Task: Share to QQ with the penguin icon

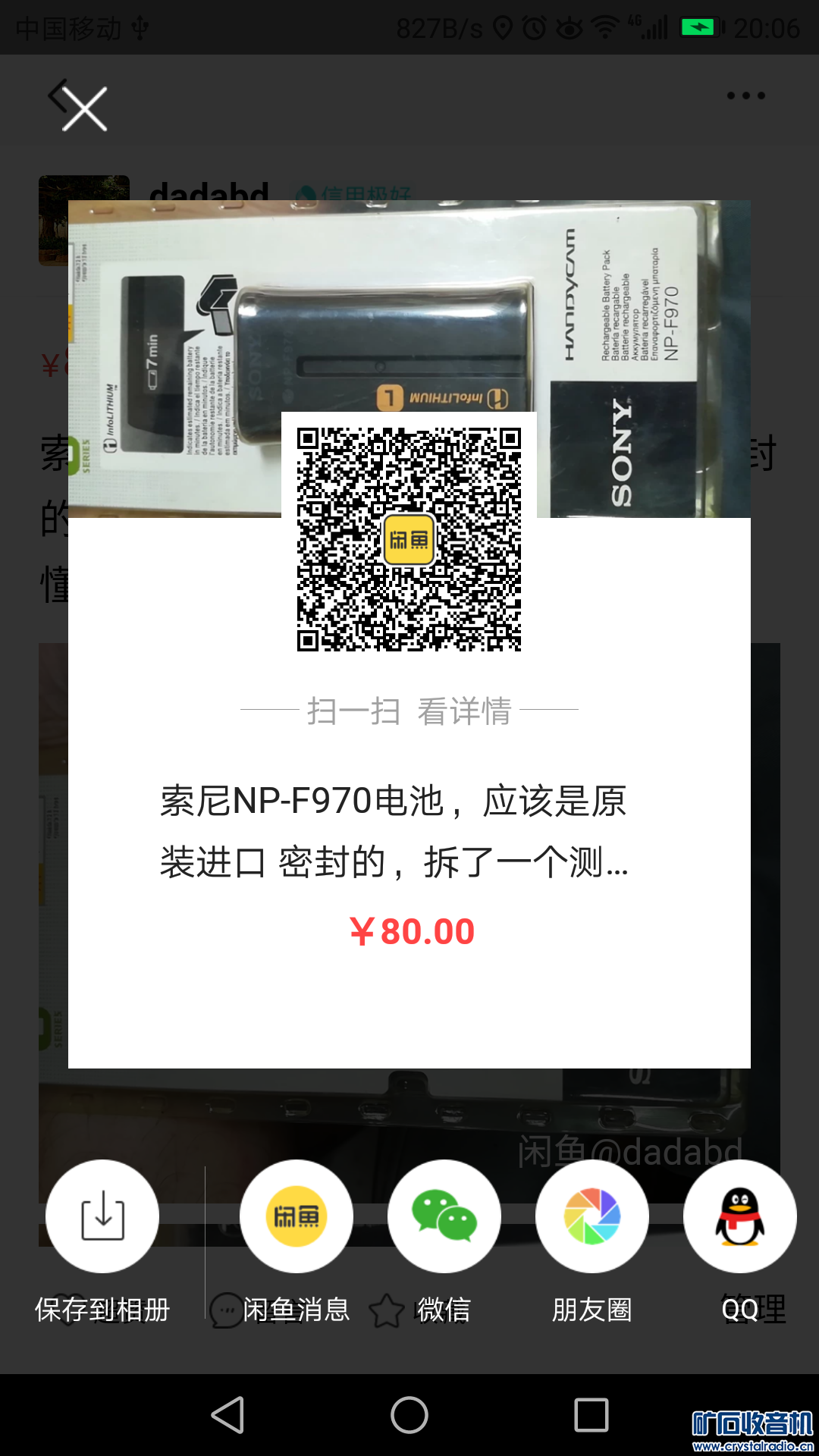Action: pyautogui.click(x=740, y=1215)
